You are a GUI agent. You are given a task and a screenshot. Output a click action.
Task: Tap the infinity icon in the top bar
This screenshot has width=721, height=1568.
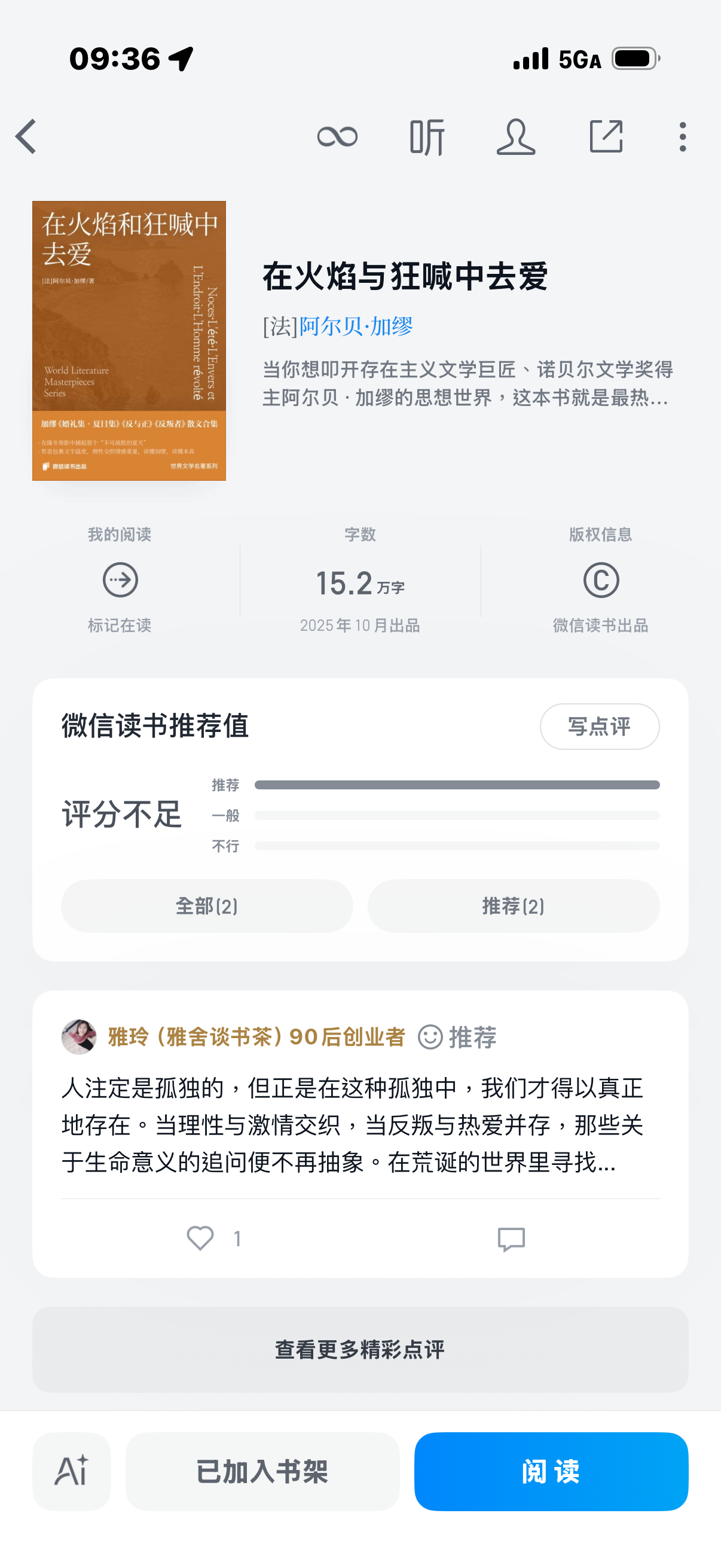[x=337, y=136]
